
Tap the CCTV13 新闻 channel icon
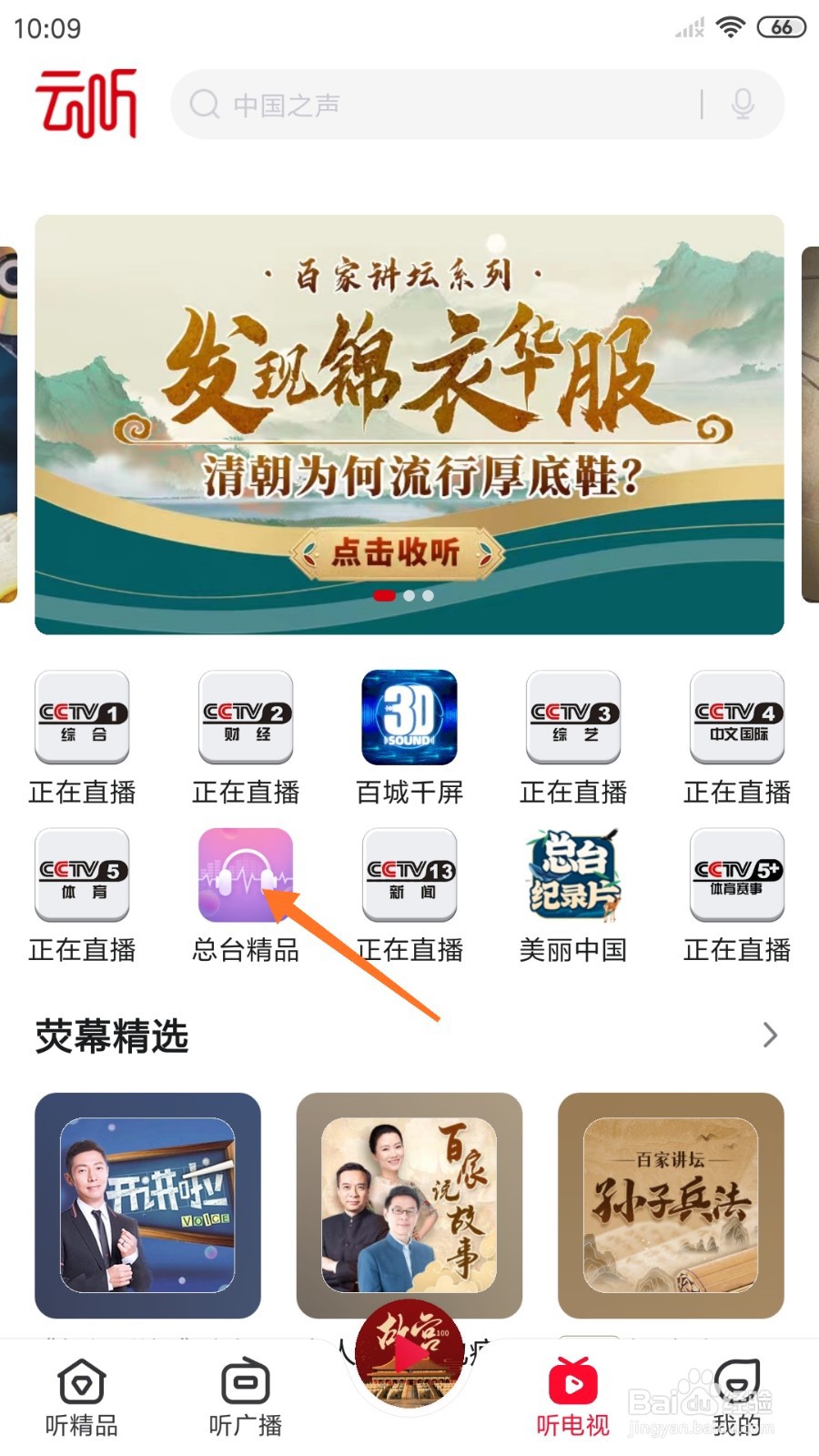[409, 875]
